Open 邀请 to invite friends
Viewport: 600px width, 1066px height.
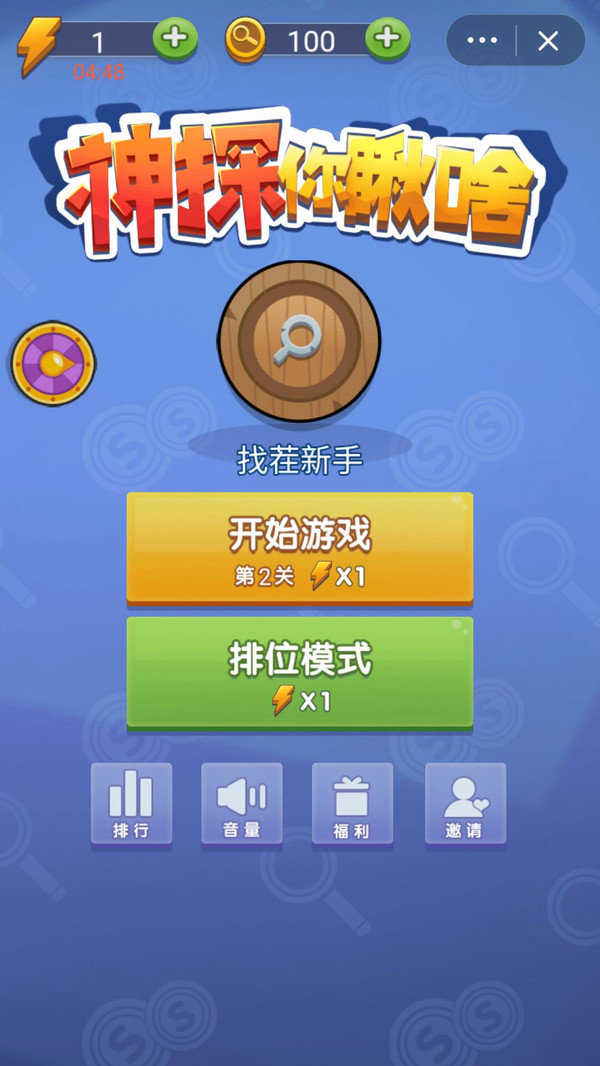(465, 804)
